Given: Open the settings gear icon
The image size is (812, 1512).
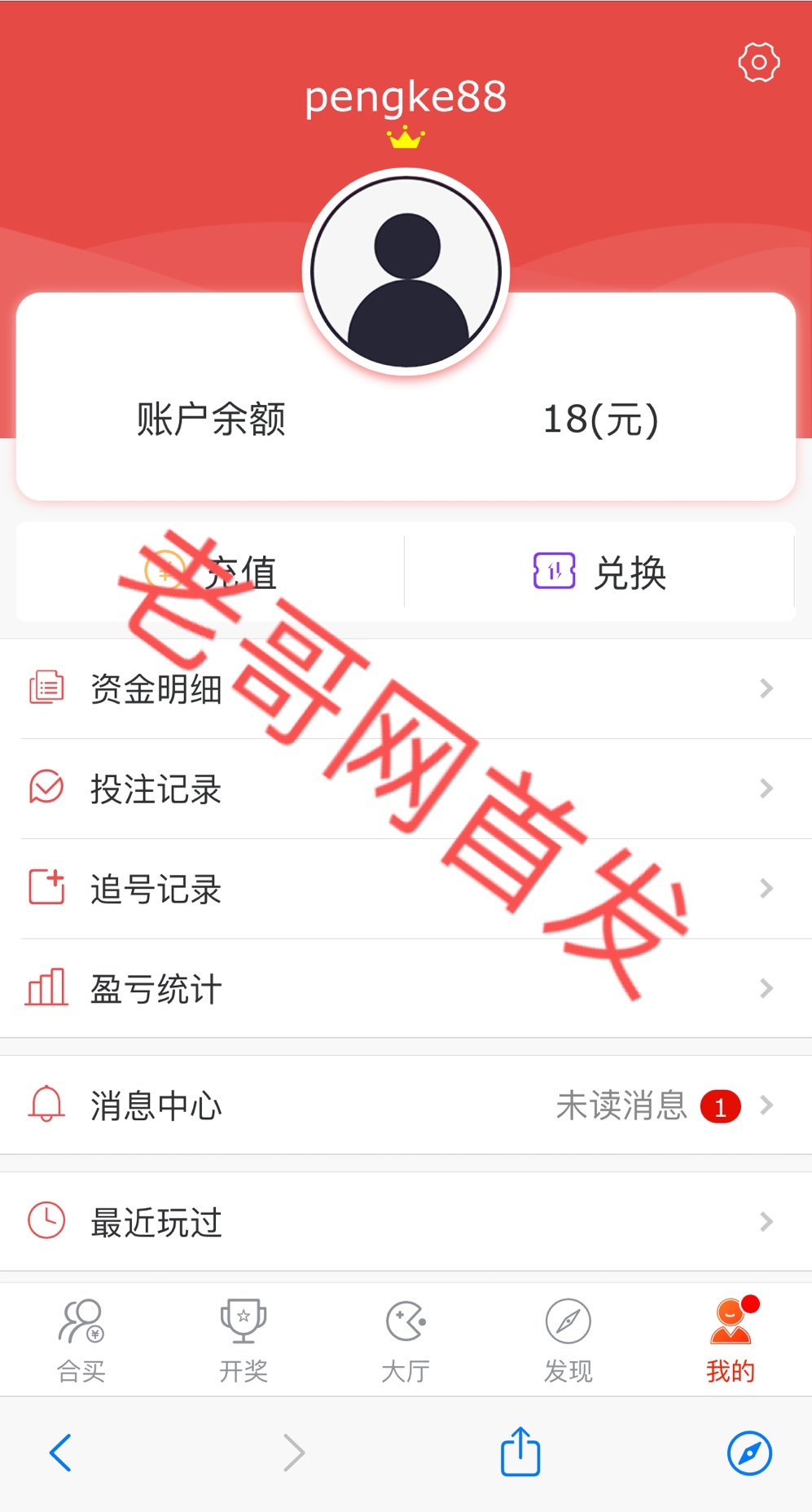Looking at the screenshot, I should (x=758, y=63).
